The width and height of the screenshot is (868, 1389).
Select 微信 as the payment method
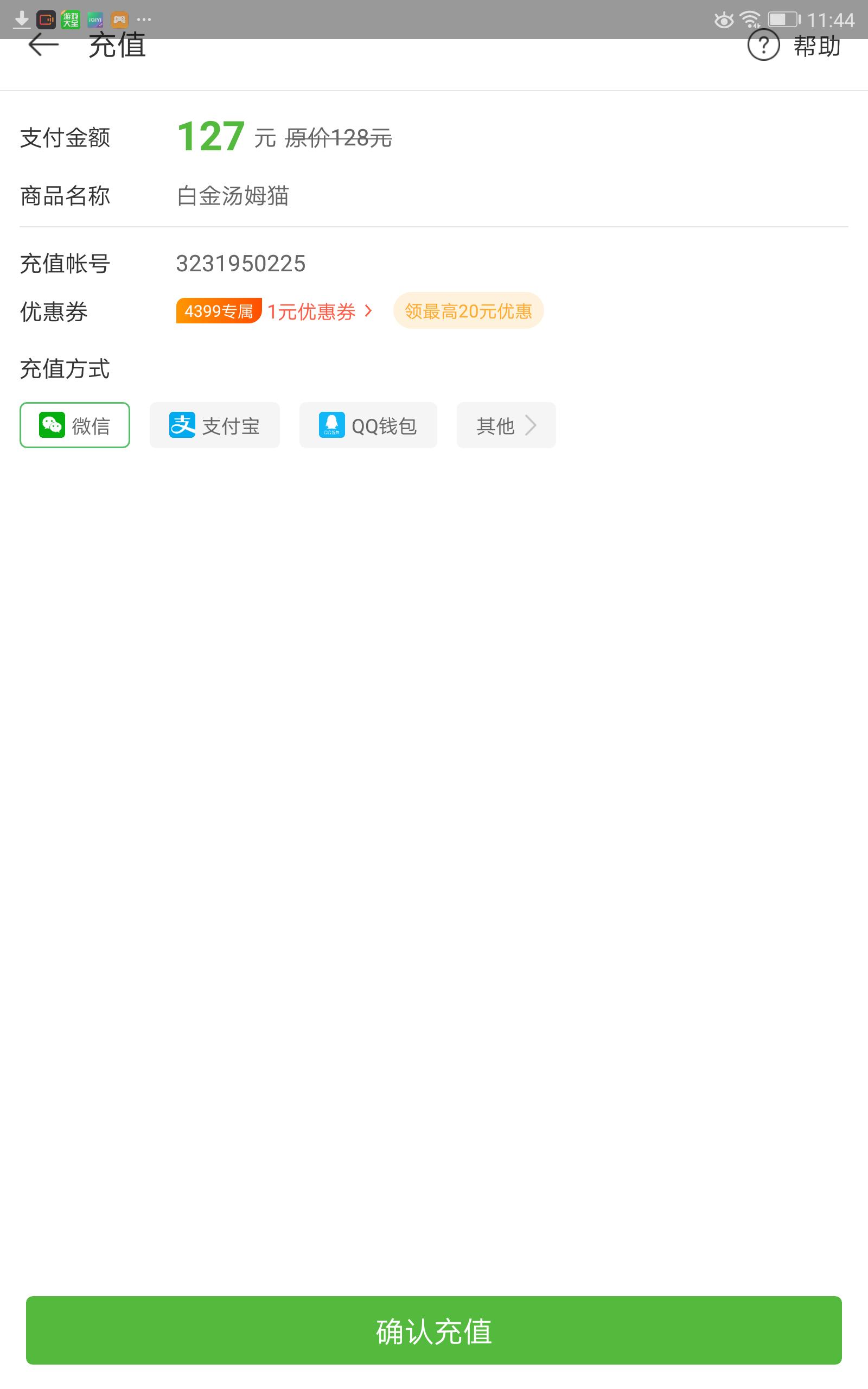[75, 425]
